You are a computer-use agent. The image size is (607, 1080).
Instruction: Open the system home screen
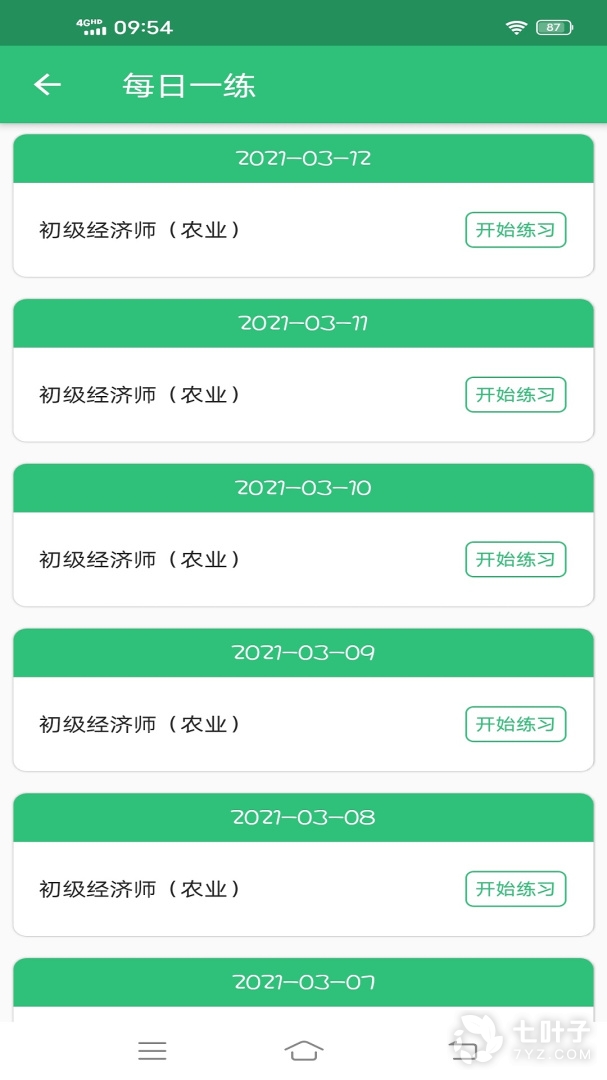[304, 1050]
